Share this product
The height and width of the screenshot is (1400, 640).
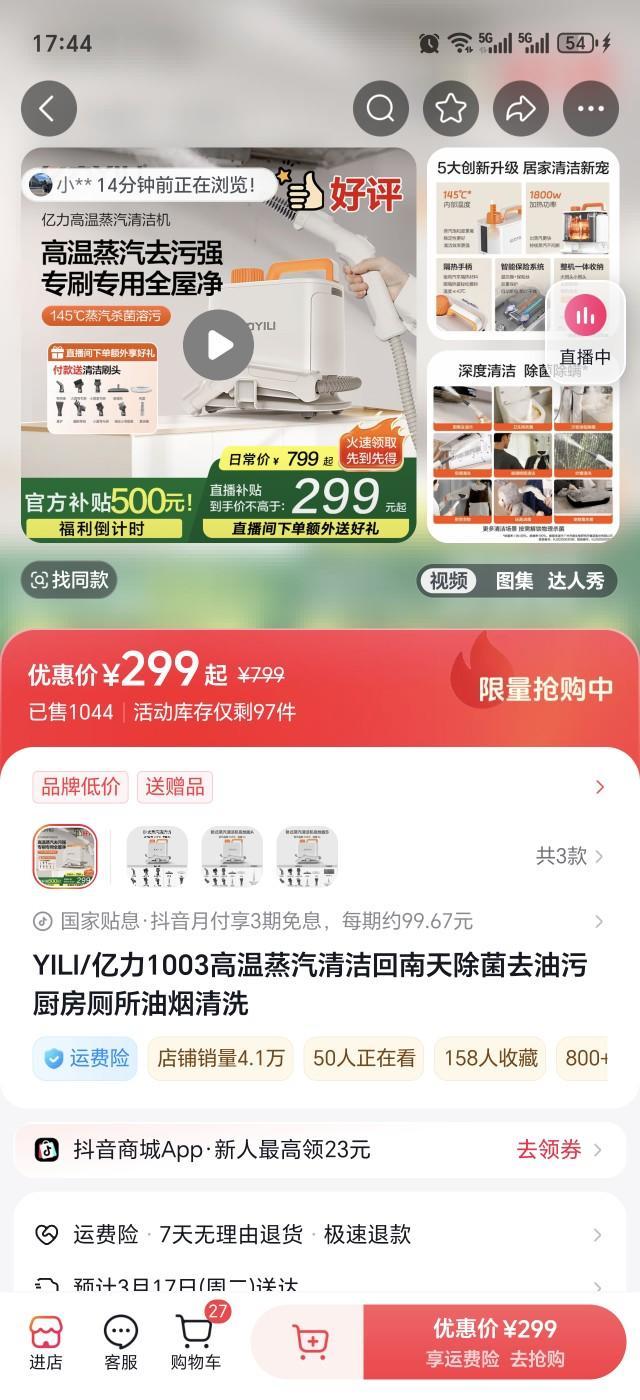click(521, 109)
